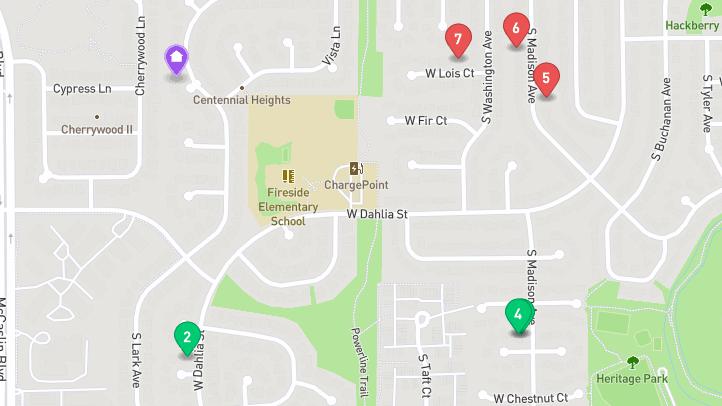Tap green map pin number 2
This screenshot has height=406, width=722.
(x=187, y=337)
